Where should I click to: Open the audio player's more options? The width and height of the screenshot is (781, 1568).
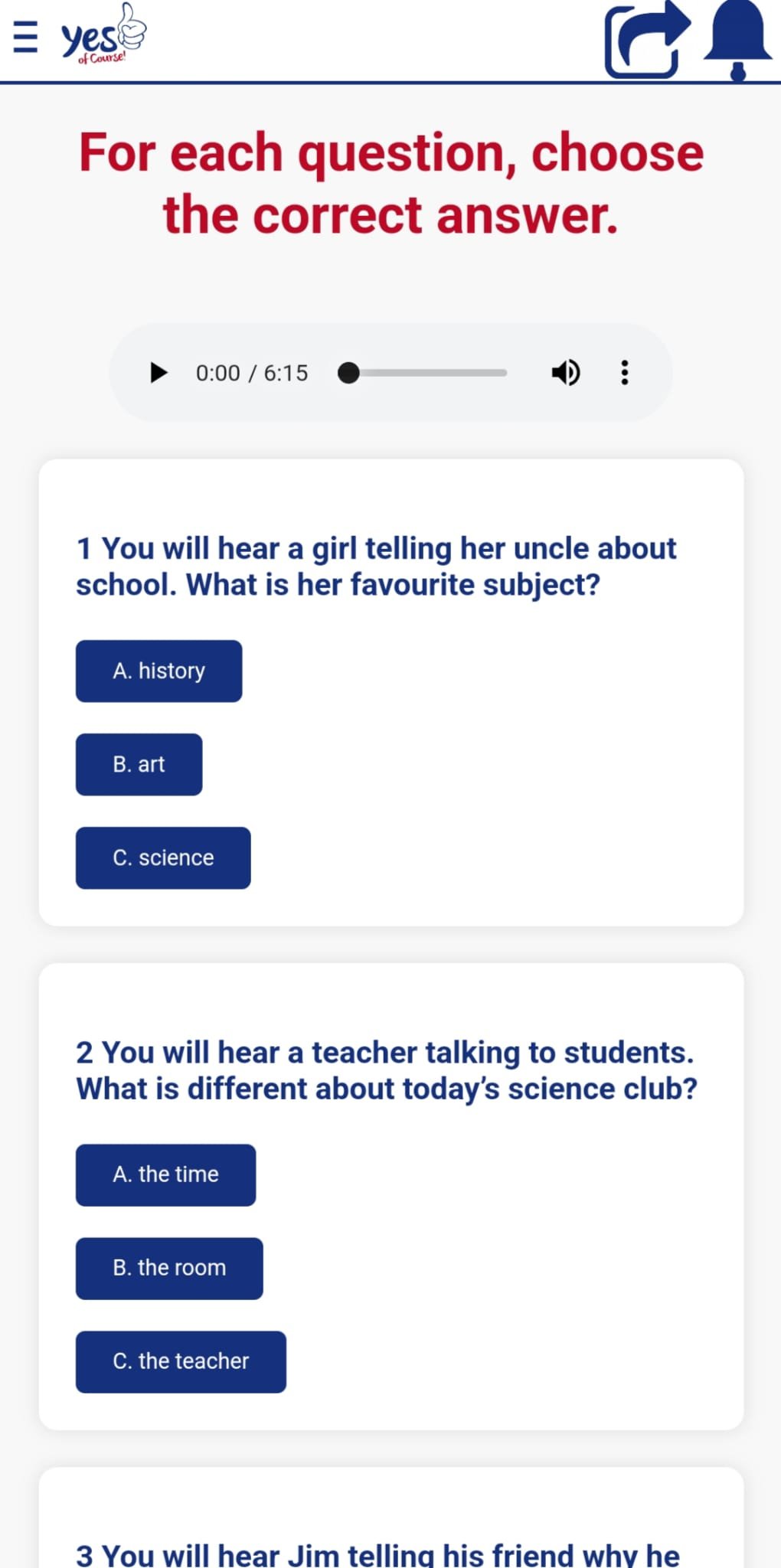(625, 373)
